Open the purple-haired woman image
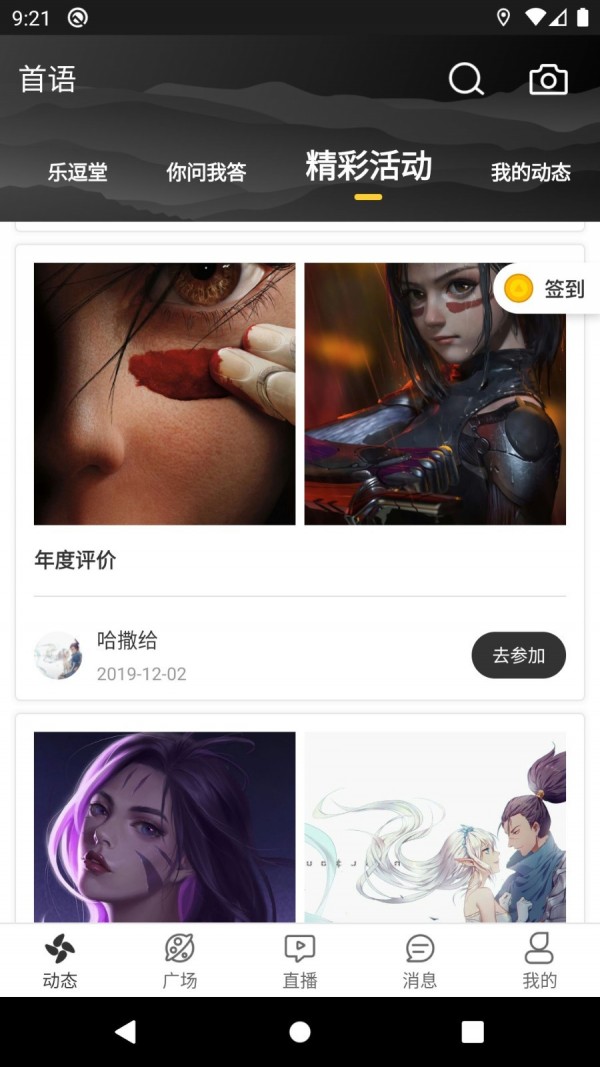 [x=165, y=826]
